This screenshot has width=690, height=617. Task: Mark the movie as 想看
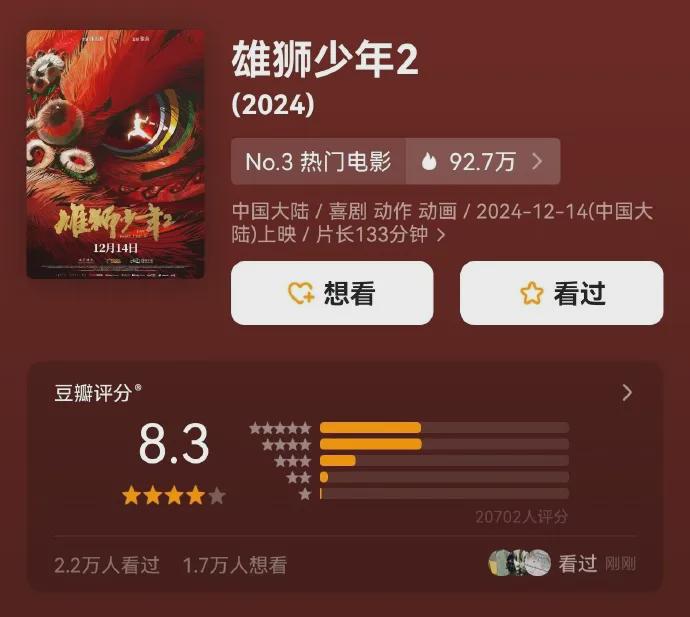[332, 293]
